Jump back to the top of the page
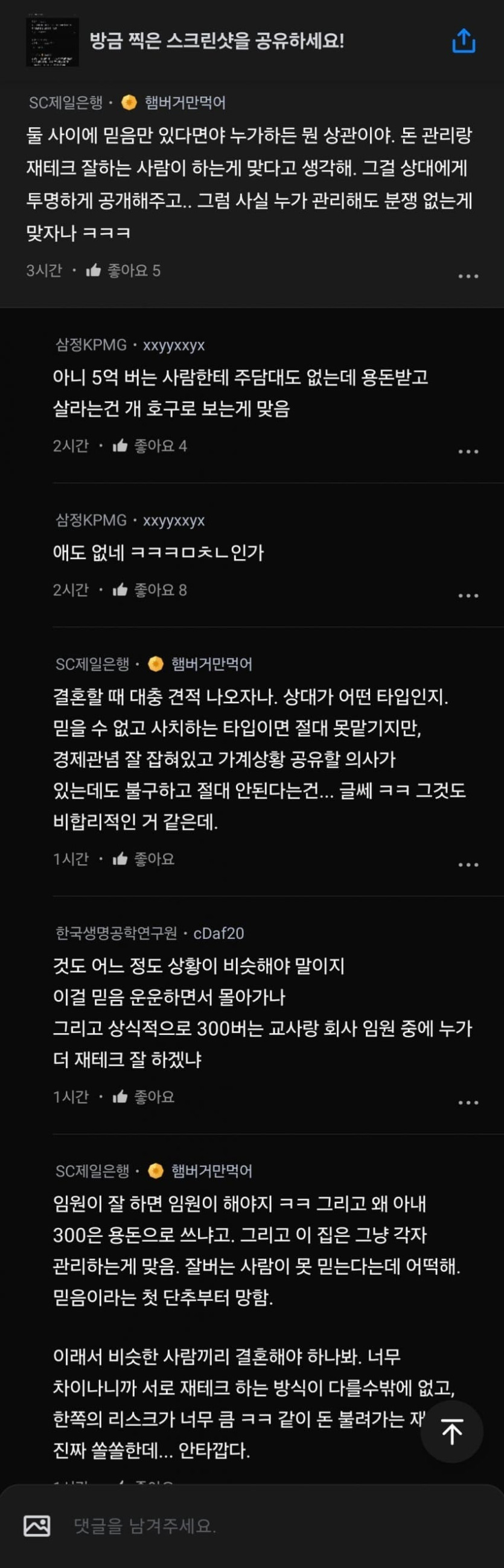The width and height of the screenshot is (504, 1568). [451, 1432]
